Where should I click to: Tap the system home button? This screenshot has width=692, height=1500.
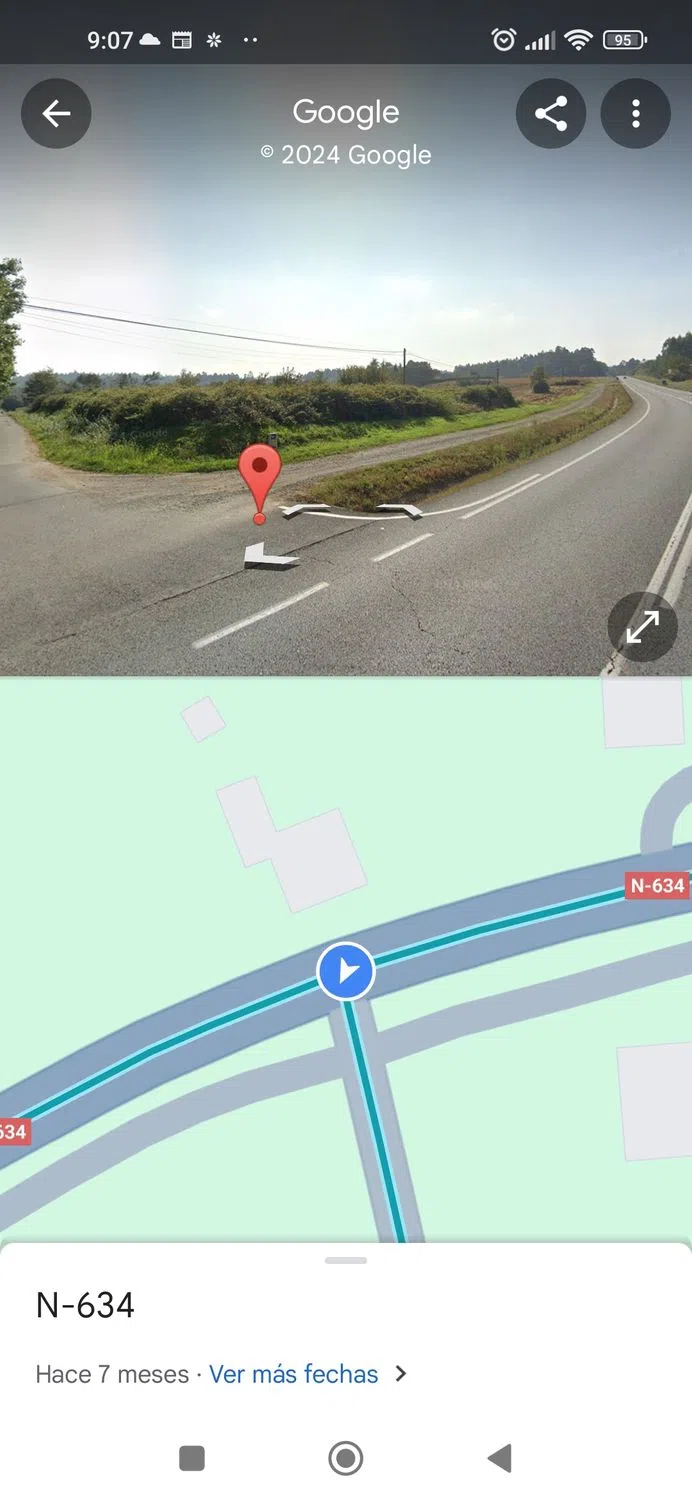click(x=346, y=1458)
